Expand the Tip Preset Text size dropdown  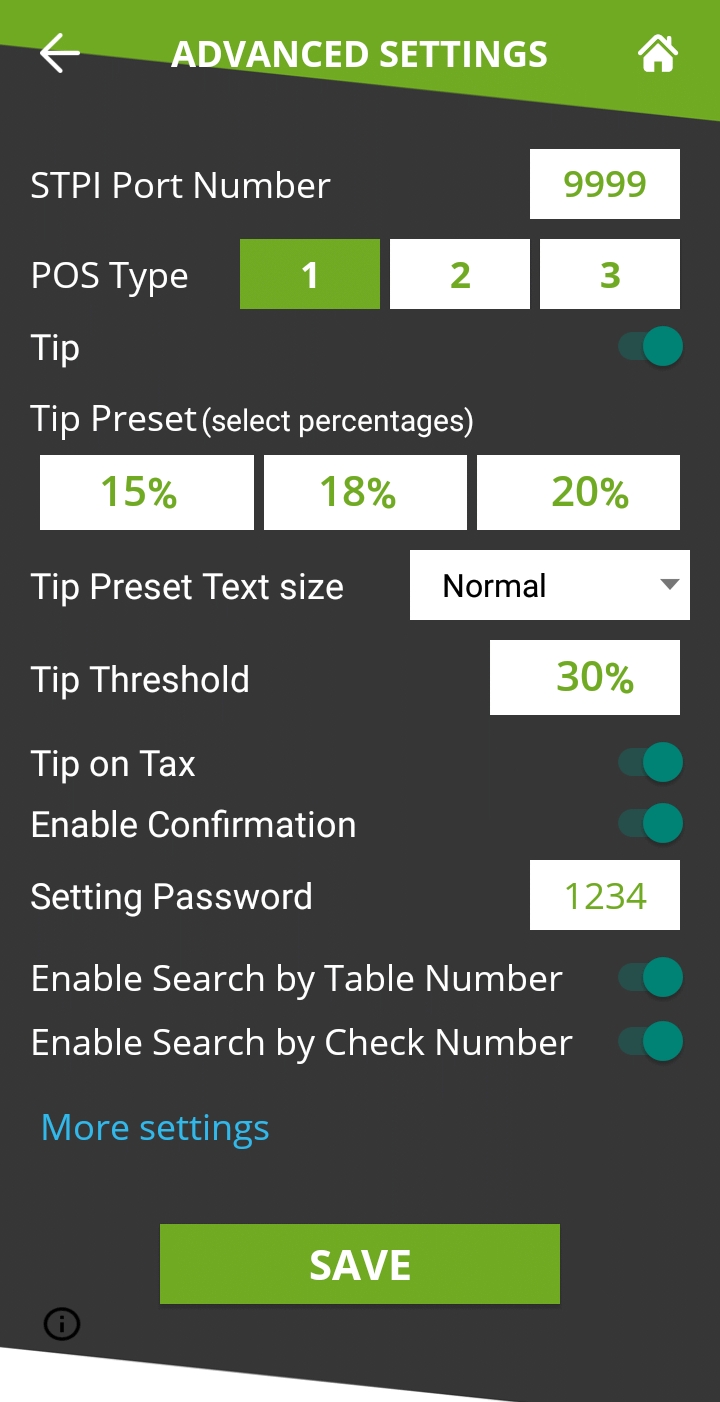(x=549, y=585)
